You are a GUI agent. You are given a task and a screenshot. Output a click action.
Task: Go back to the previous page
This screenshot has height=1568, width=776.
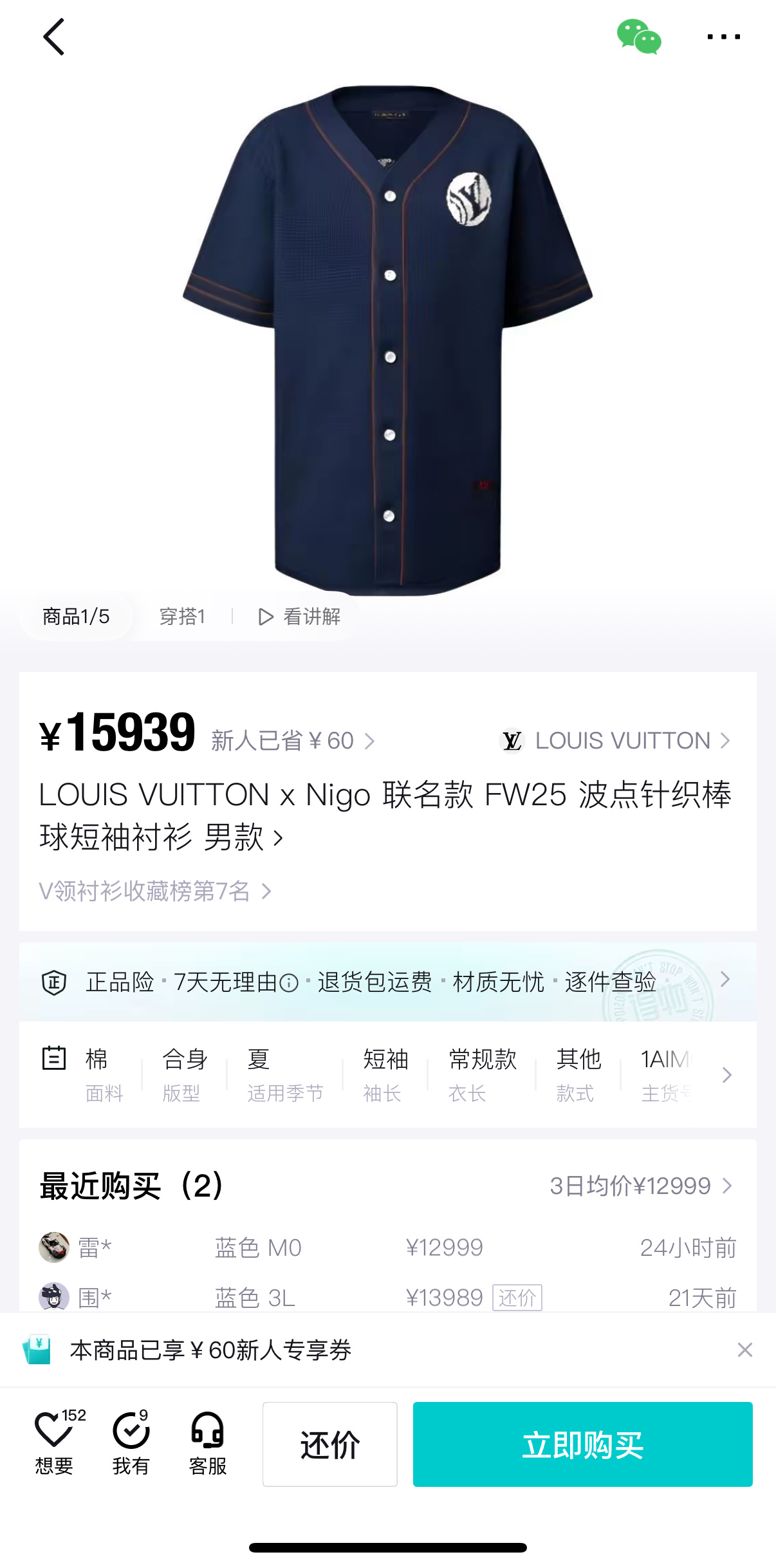(x=54, y=37)
